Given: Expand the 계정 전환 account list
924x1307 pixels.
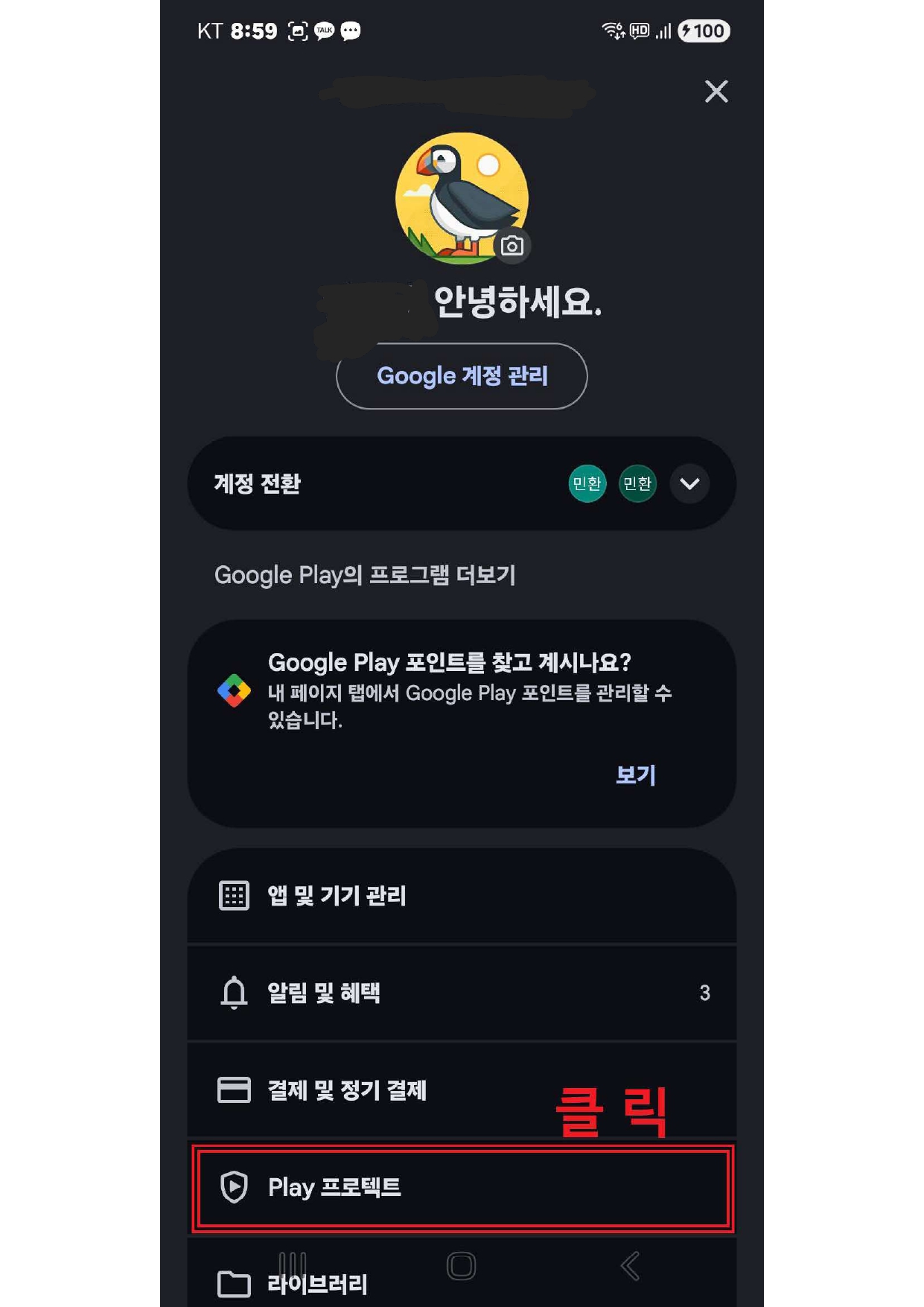Looking at the screenshot, I should (689, 484).
